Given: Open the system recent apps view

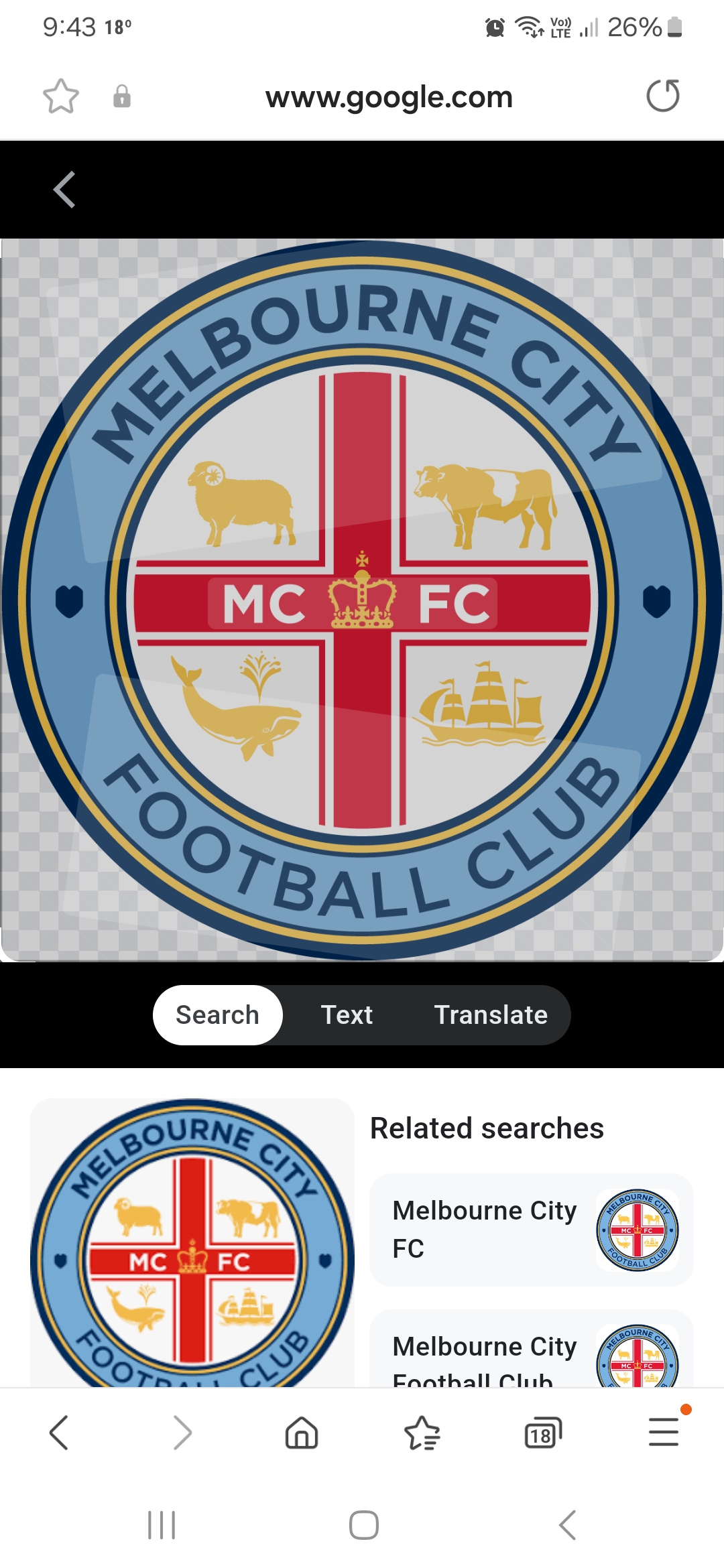Looking at the screenshot, I should [162, 1525].
